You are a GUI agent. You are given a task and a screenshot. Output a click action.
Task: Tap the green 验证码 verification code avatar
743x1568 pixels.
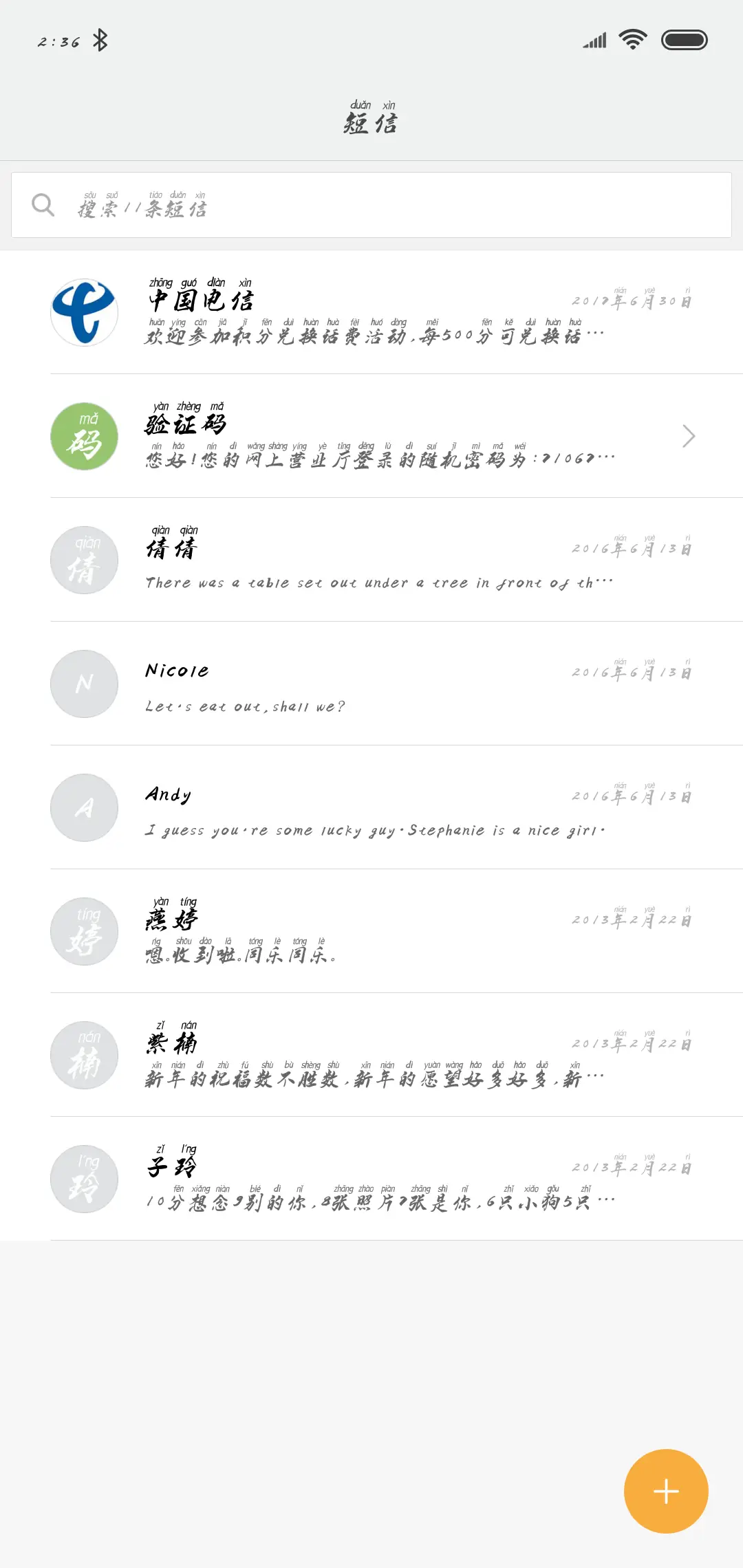coord(84,437)
